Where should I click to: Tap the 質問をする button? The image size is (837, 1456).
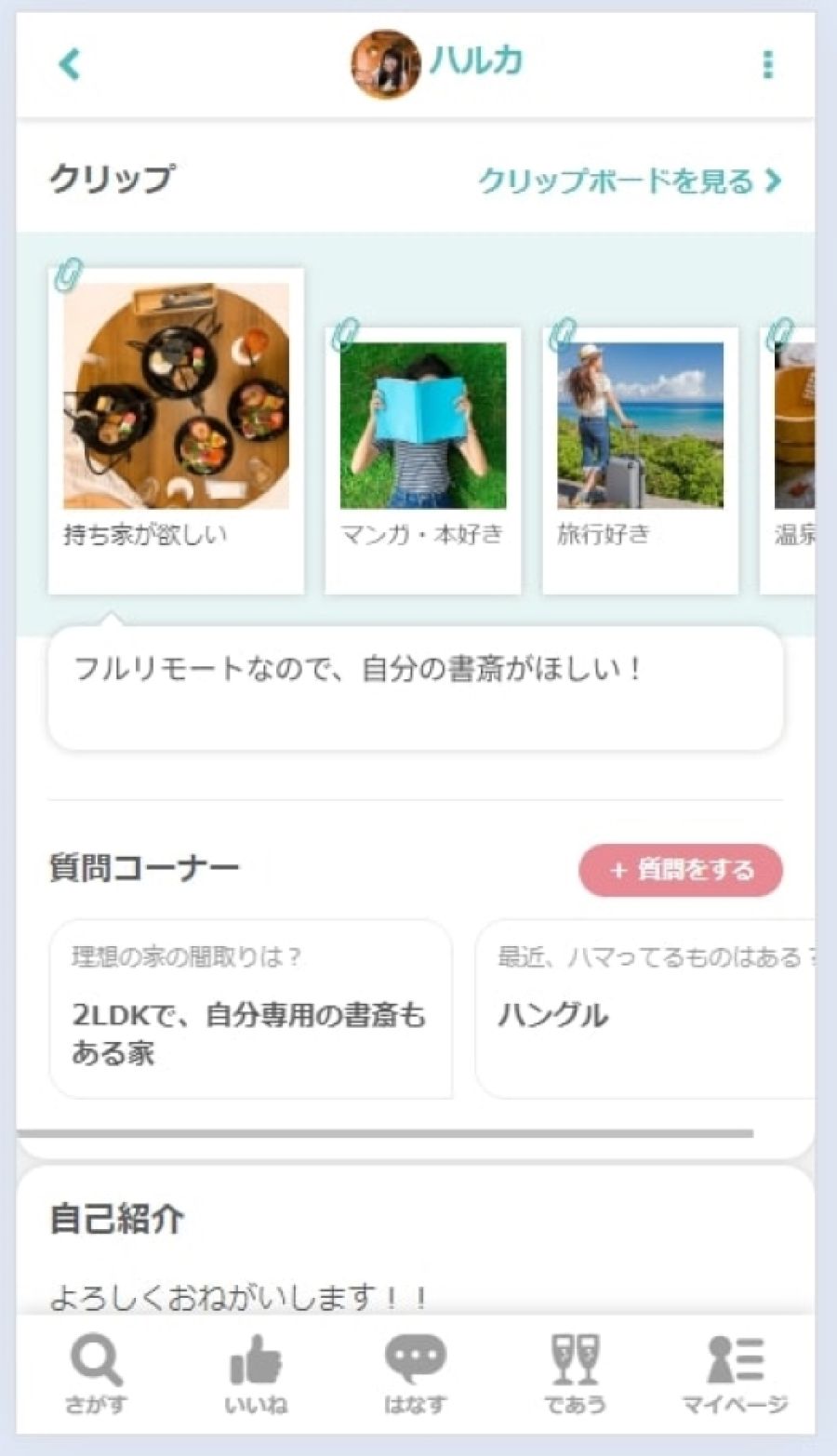681,870
